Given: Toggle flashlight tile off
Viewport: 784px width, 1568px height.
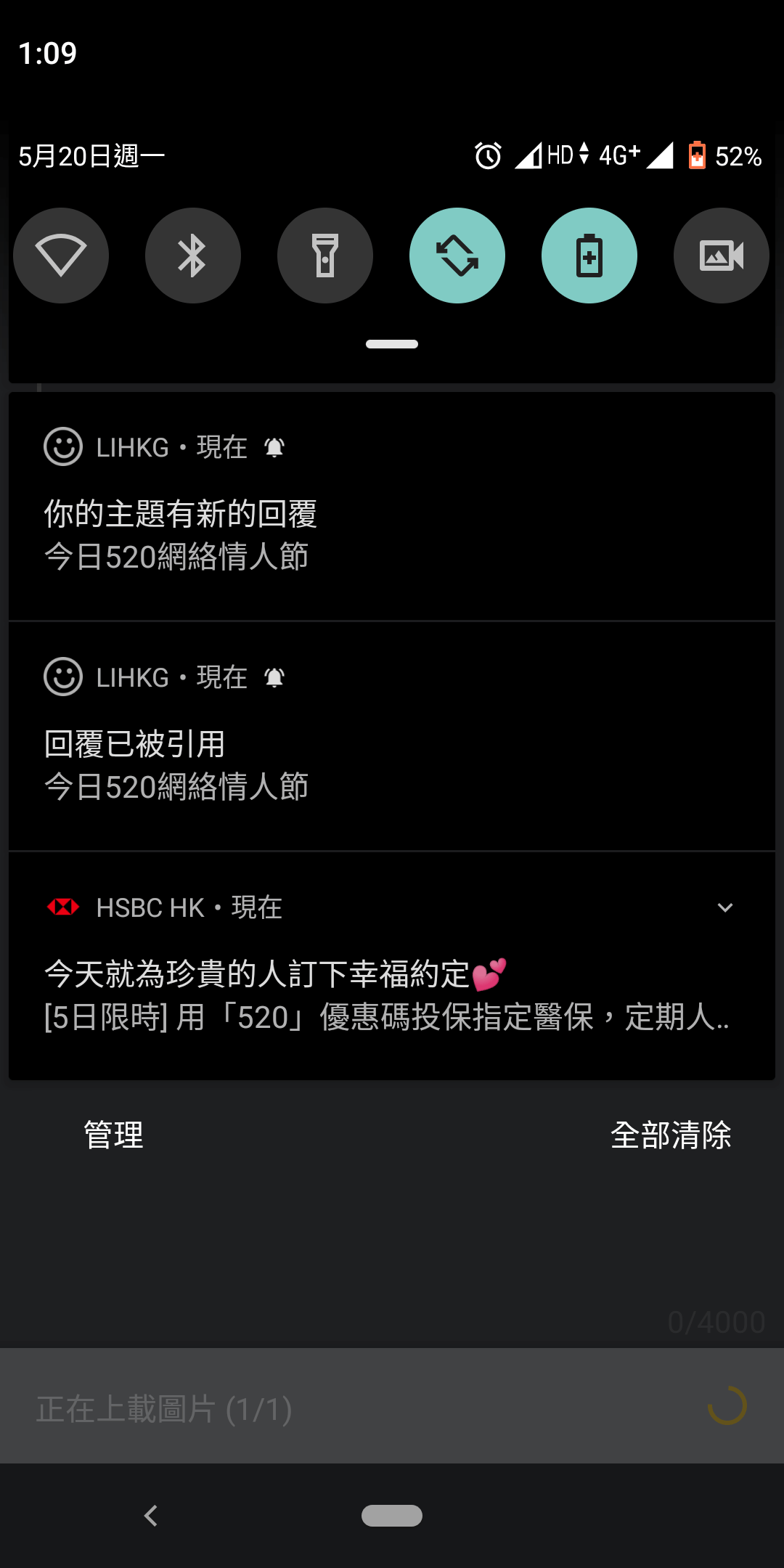Looking at the screenshot, I should coord(324,255).
